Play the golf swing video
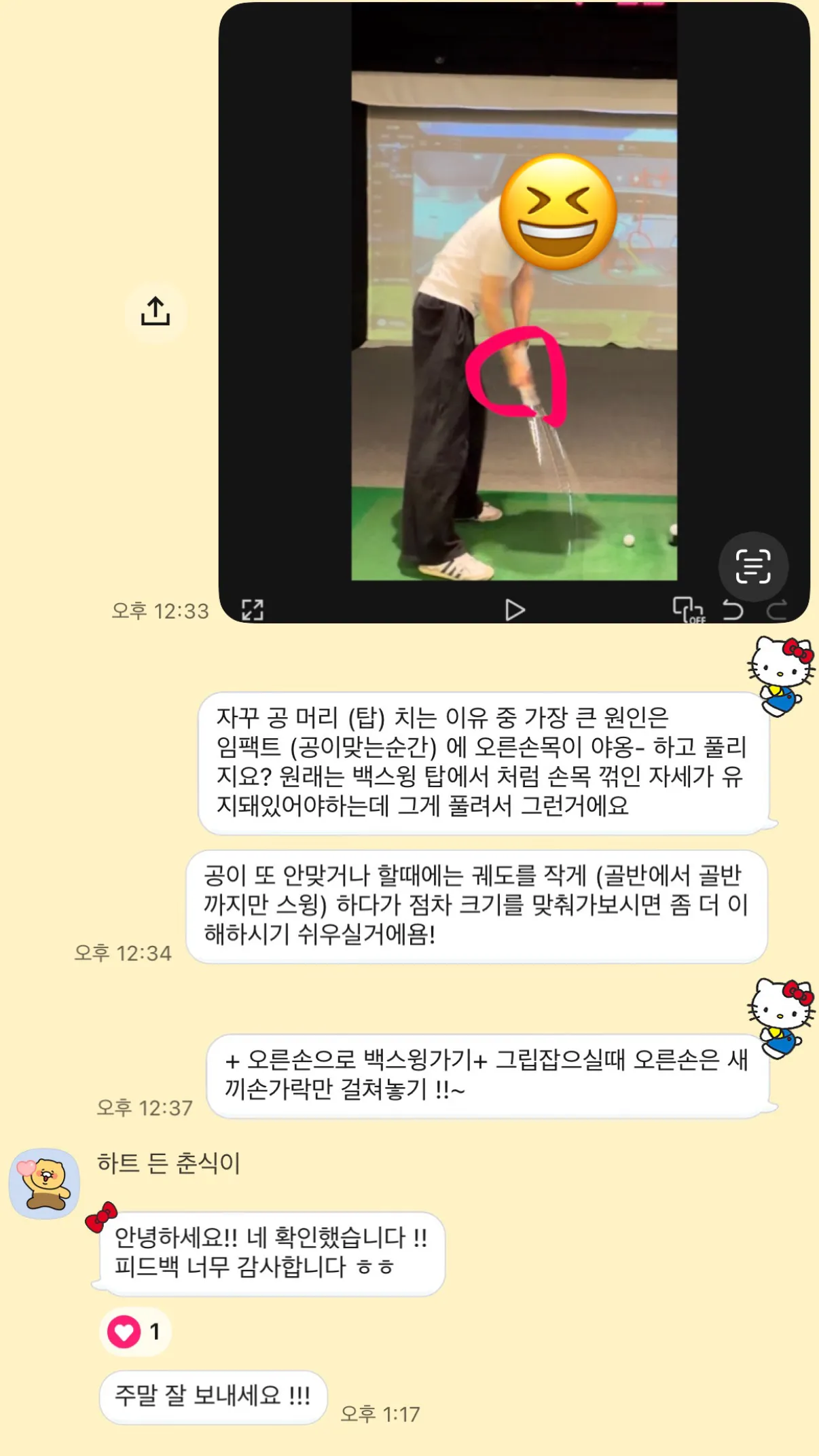 [x=515, y=610]
